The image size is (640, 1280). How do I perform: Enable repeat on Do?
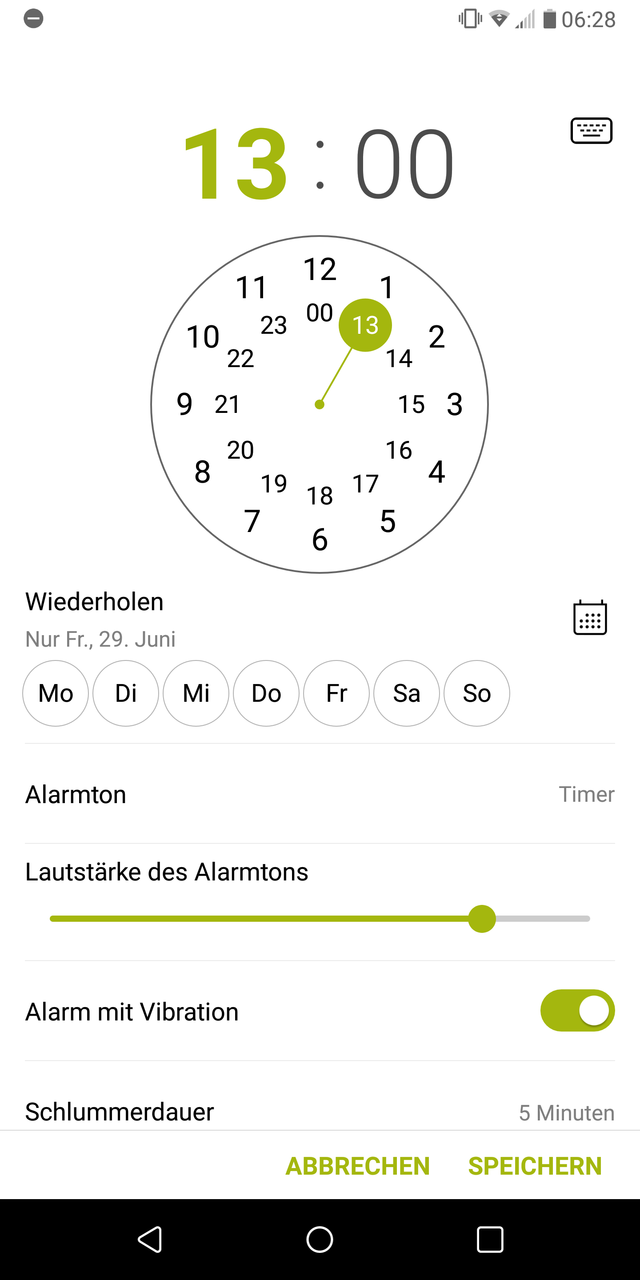pyautogui.click(x=266, y=693)
